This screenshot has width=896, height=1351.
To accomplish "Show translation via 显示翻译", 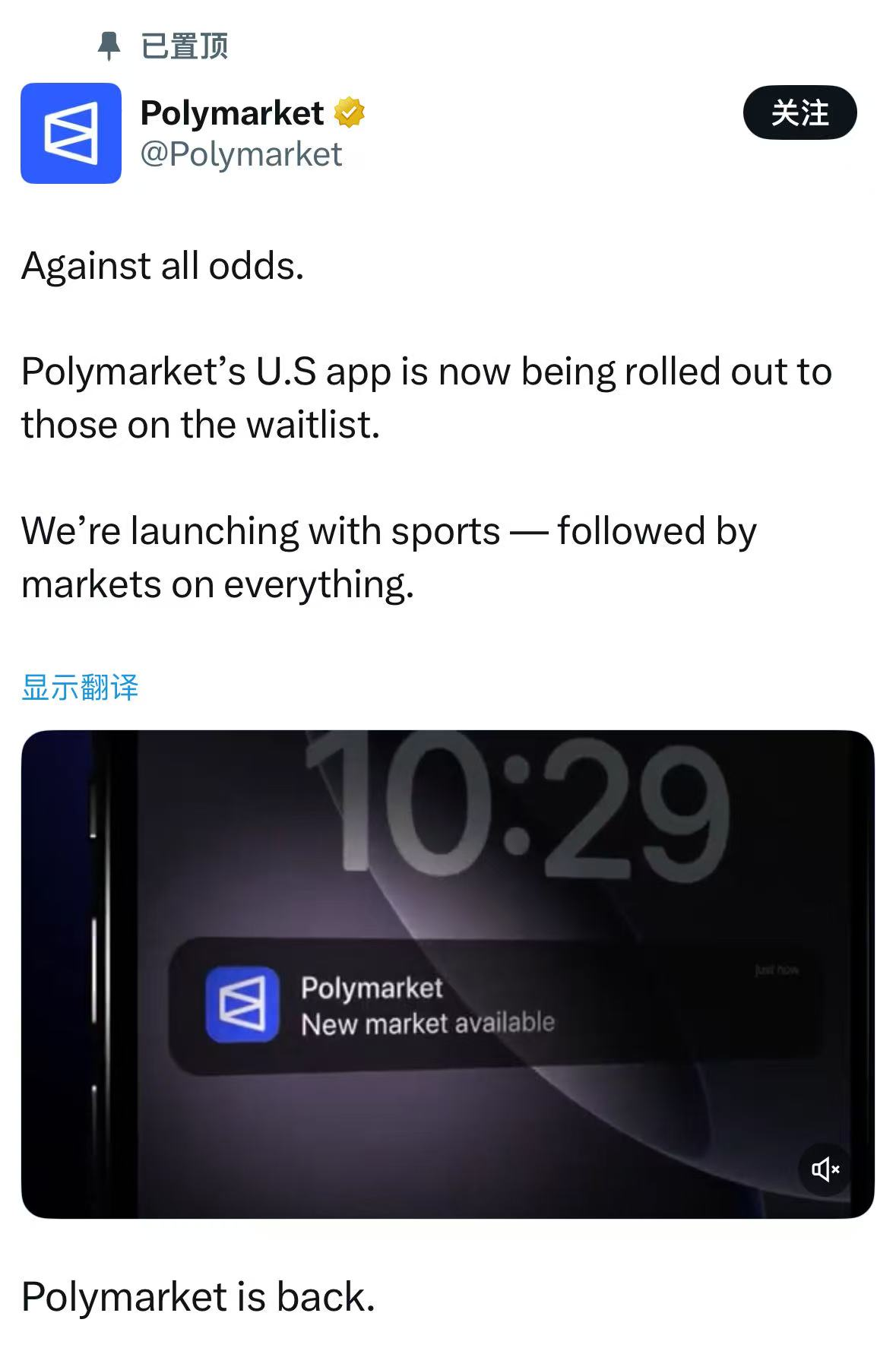I will (80, 687).
